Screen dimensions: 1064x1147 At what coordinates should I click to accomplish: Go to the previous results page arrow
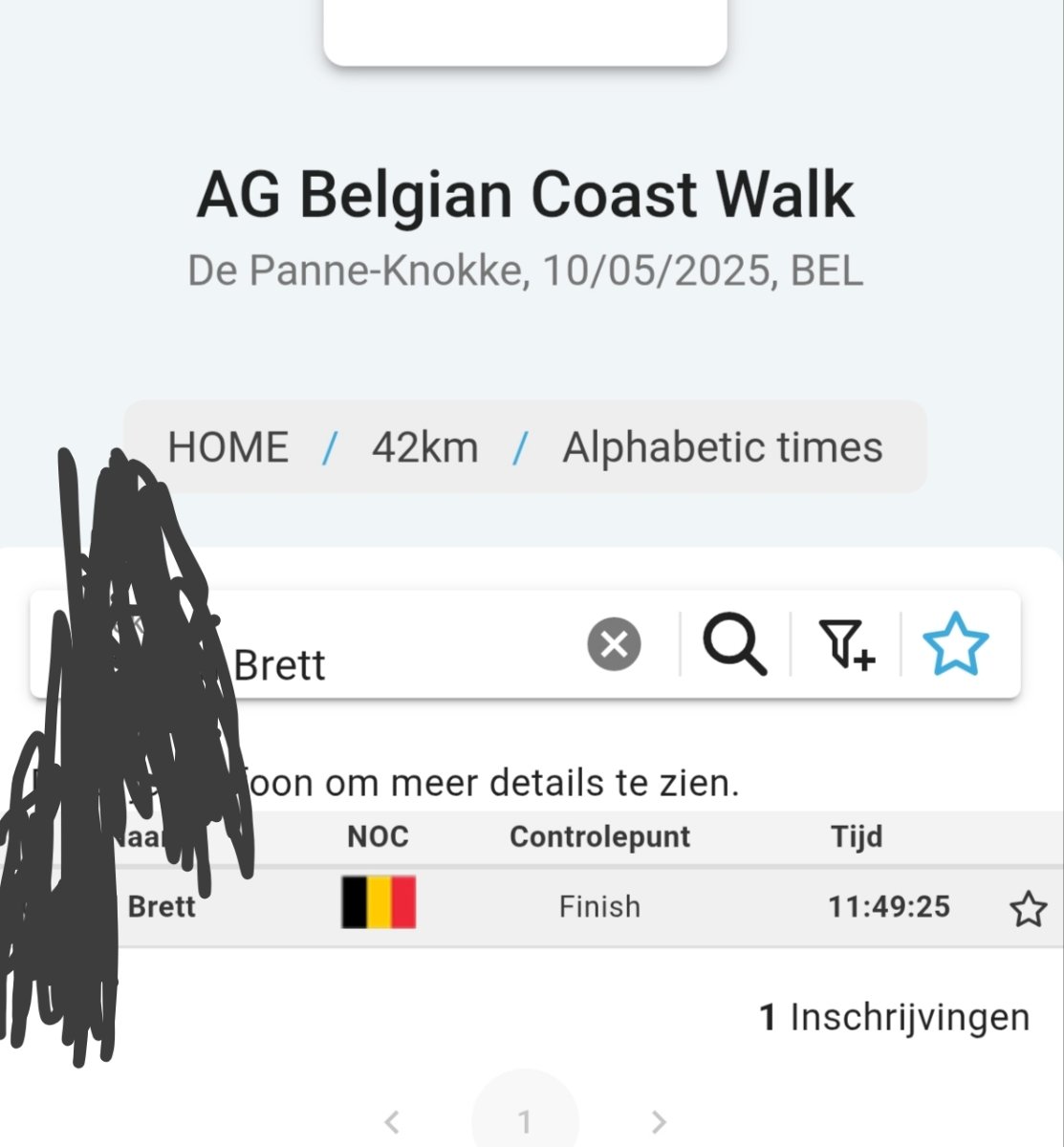(392, 1121)
